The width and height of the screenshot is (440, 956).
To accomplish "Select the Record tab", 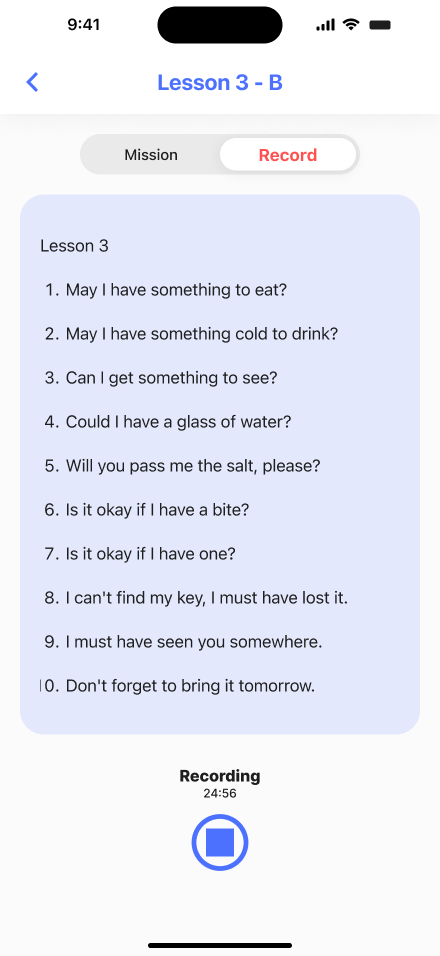I will point(288,155).
